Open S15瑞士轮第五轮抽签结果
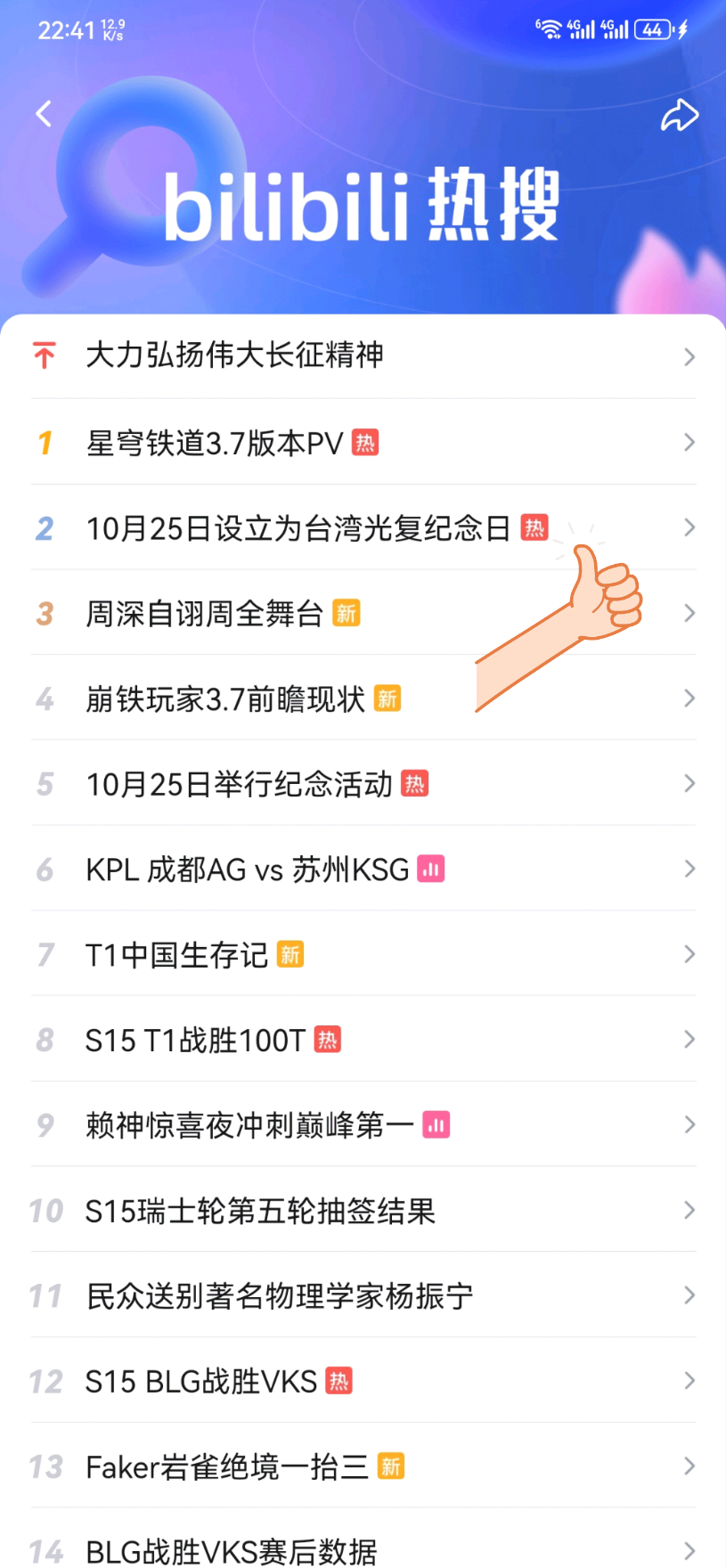Image resolution: width=726 pixels, height=1568 pixels. (260, 1212)
